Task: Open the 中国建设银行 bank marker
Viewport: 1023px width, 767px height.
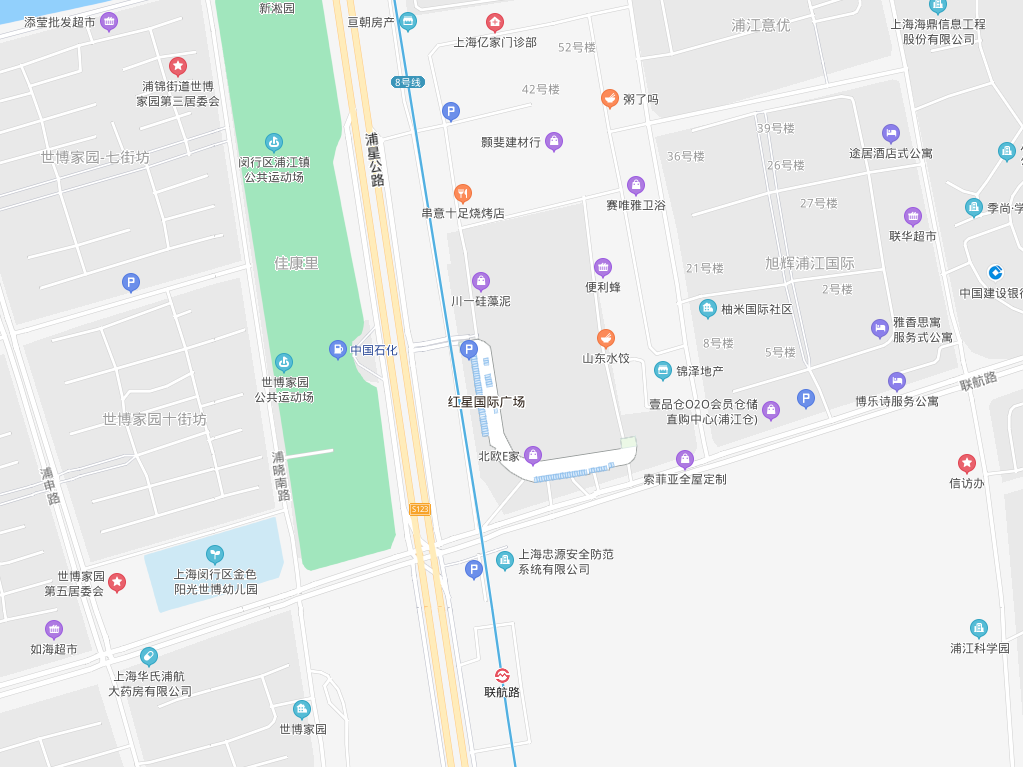Action: pos(996,273)
